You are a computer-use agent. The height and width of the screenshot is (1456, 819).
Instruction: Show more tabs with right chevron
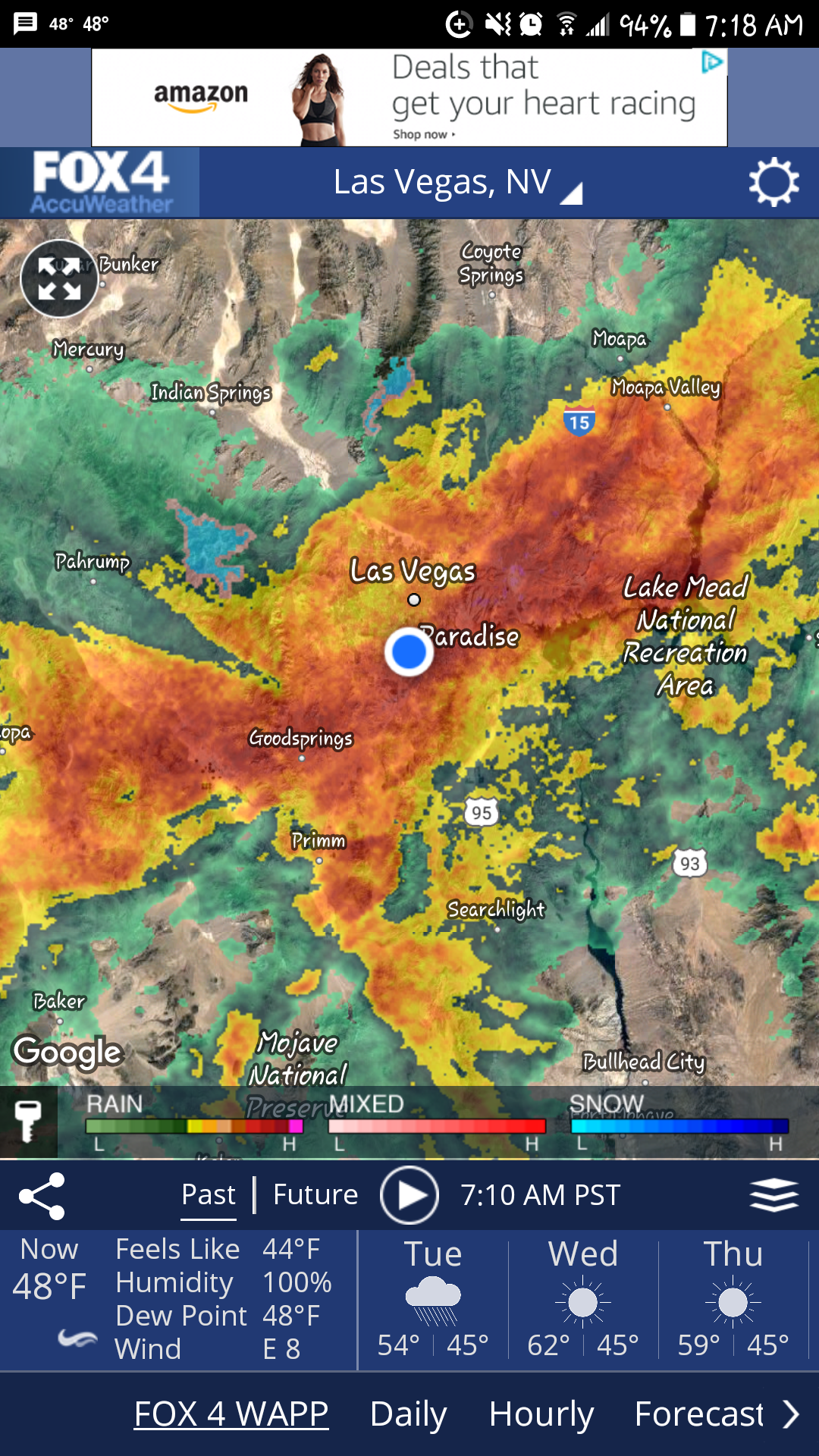click(x=792, y=1414)
